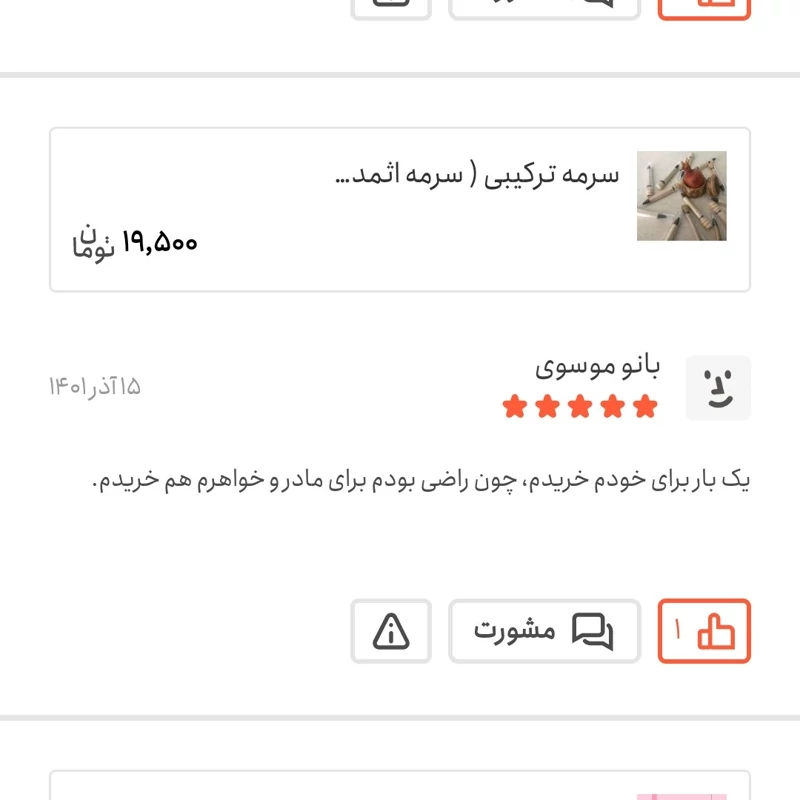Tap the مشورت button under بانو موسوی's review
800x800 pixels.
tap(544, 631)
